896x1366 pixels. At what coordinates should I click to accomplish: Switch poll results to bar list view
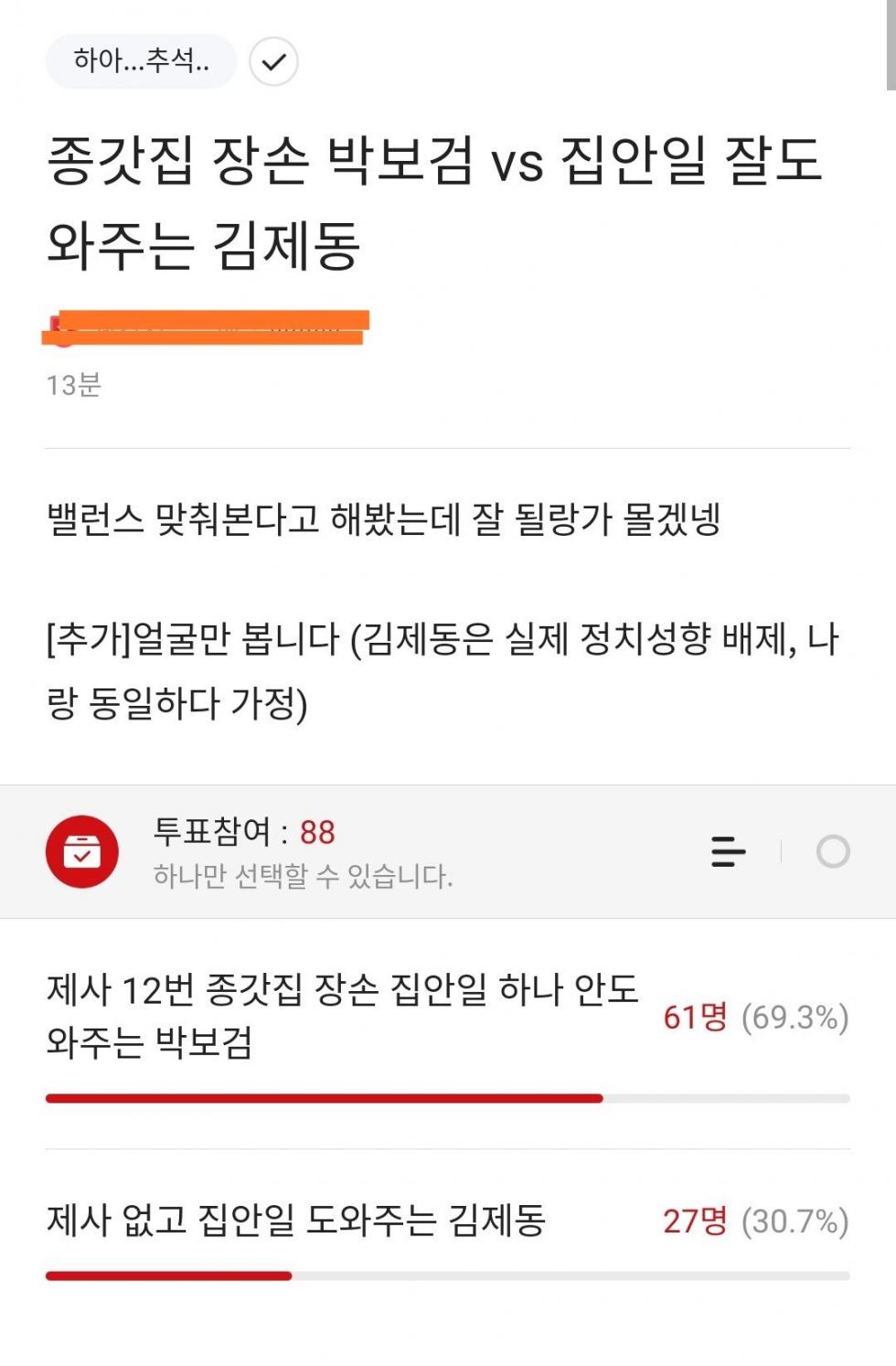[728, 851]
